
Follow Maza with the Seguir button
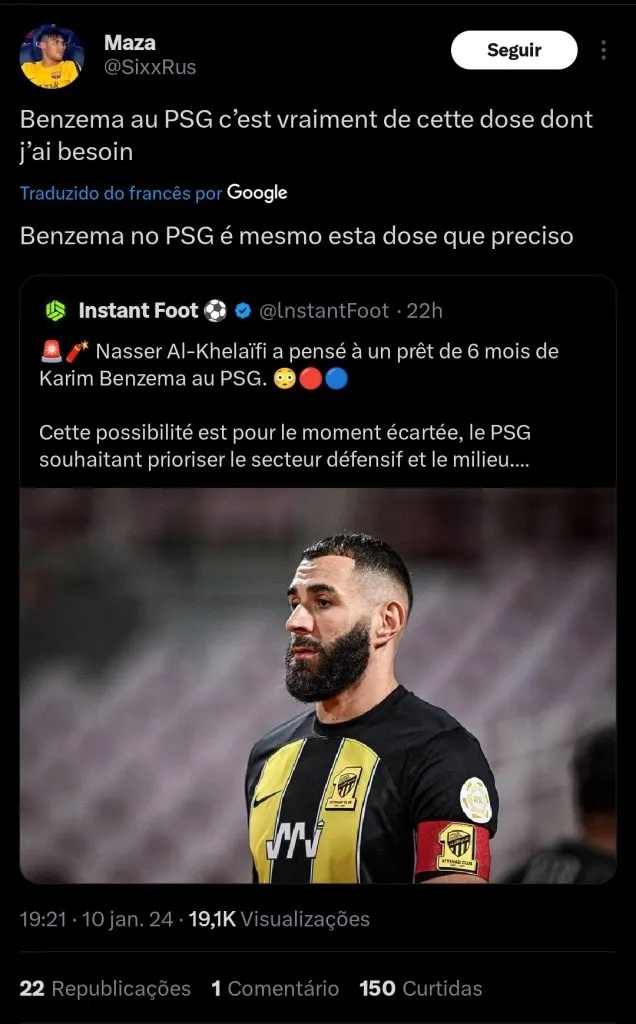click(x=514, y=50)
